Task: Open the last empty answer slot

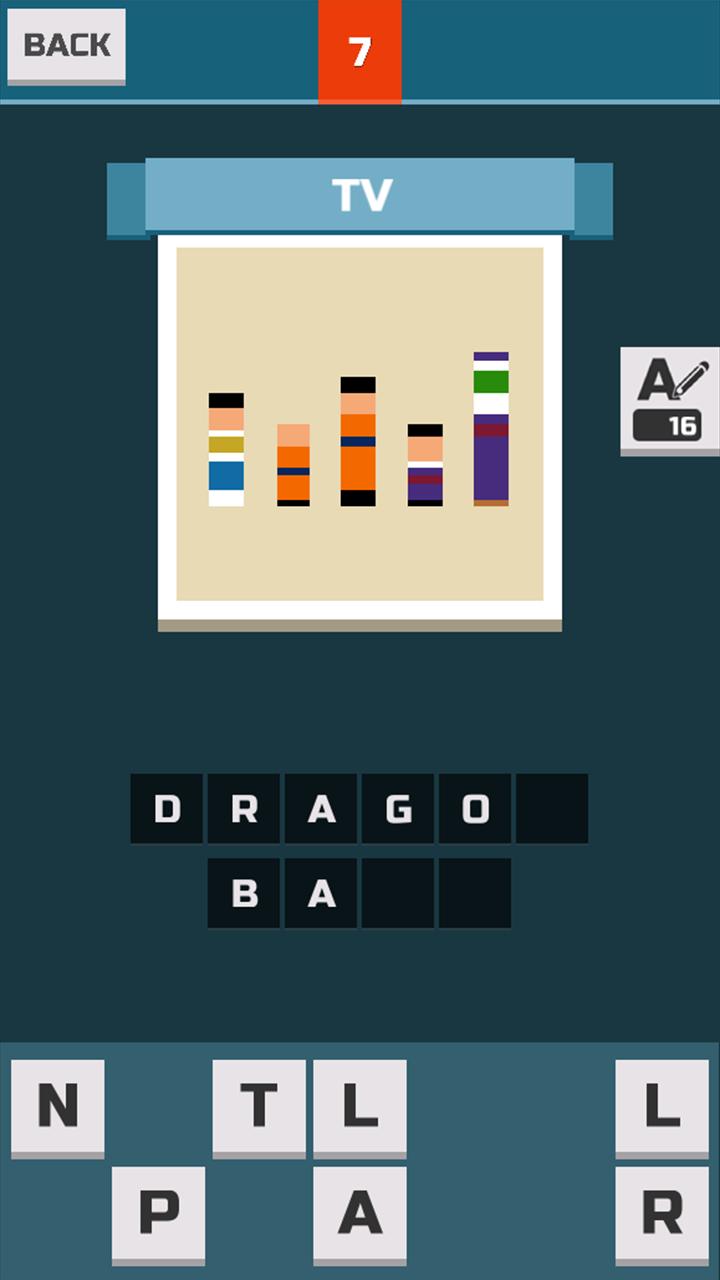Action: 476,895
